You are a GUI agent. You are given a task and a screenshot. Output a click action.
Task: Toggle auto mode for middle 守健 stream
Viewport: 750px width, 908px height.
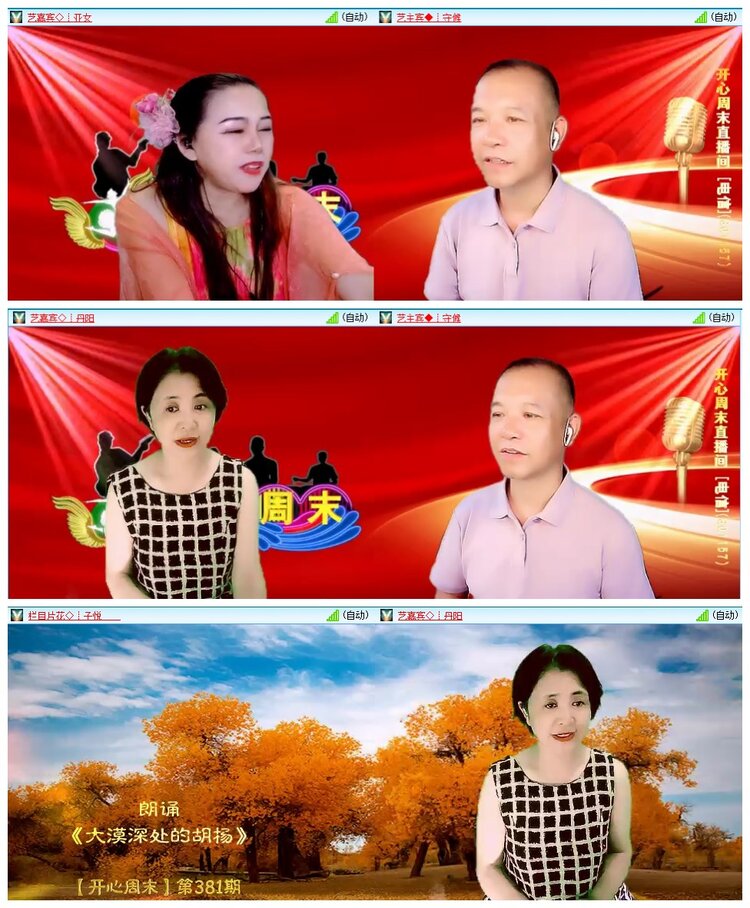tap(721, 316)
